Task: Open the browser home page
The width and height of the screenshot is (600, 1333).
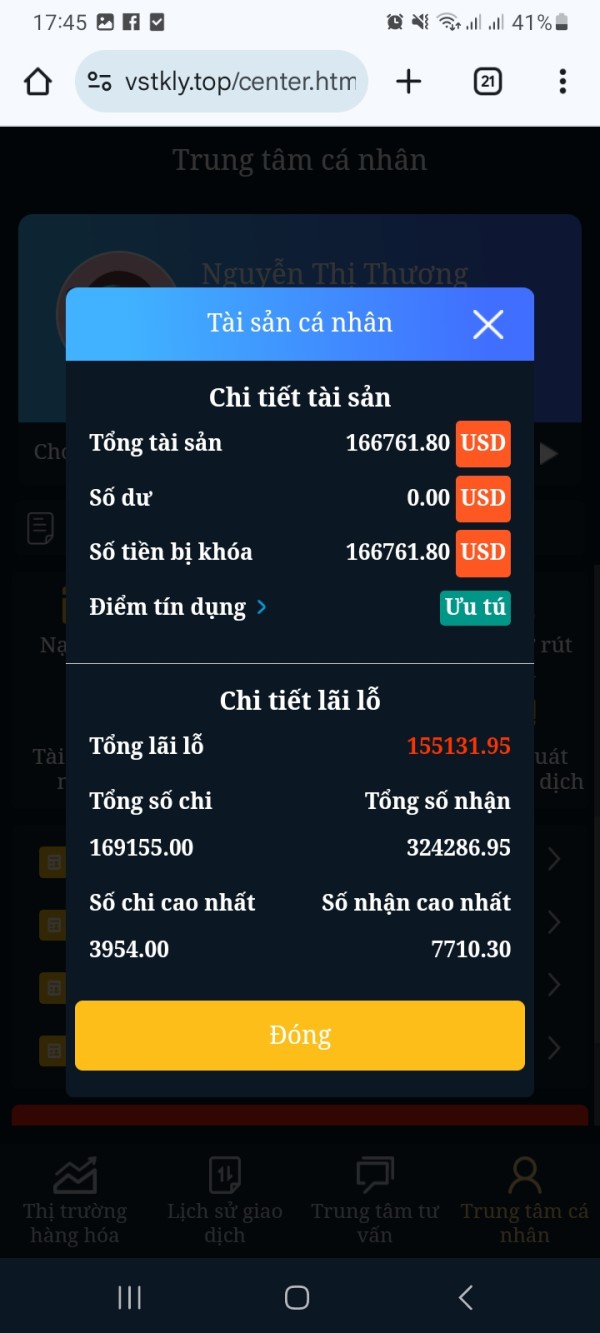Action: tap(38, 82)
